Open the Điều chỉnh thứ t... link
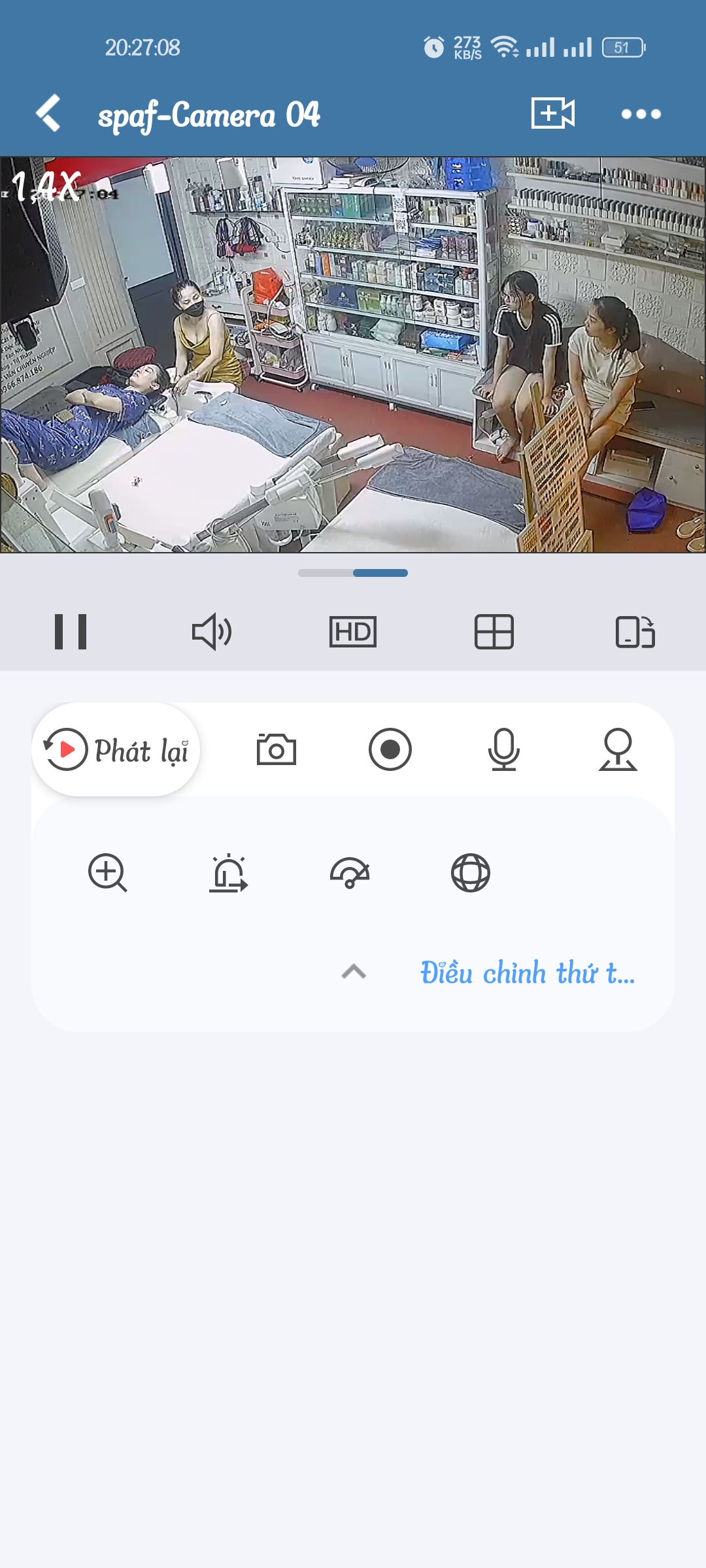The height and width of the screenshot is (1568, 706). pos(527,973)
